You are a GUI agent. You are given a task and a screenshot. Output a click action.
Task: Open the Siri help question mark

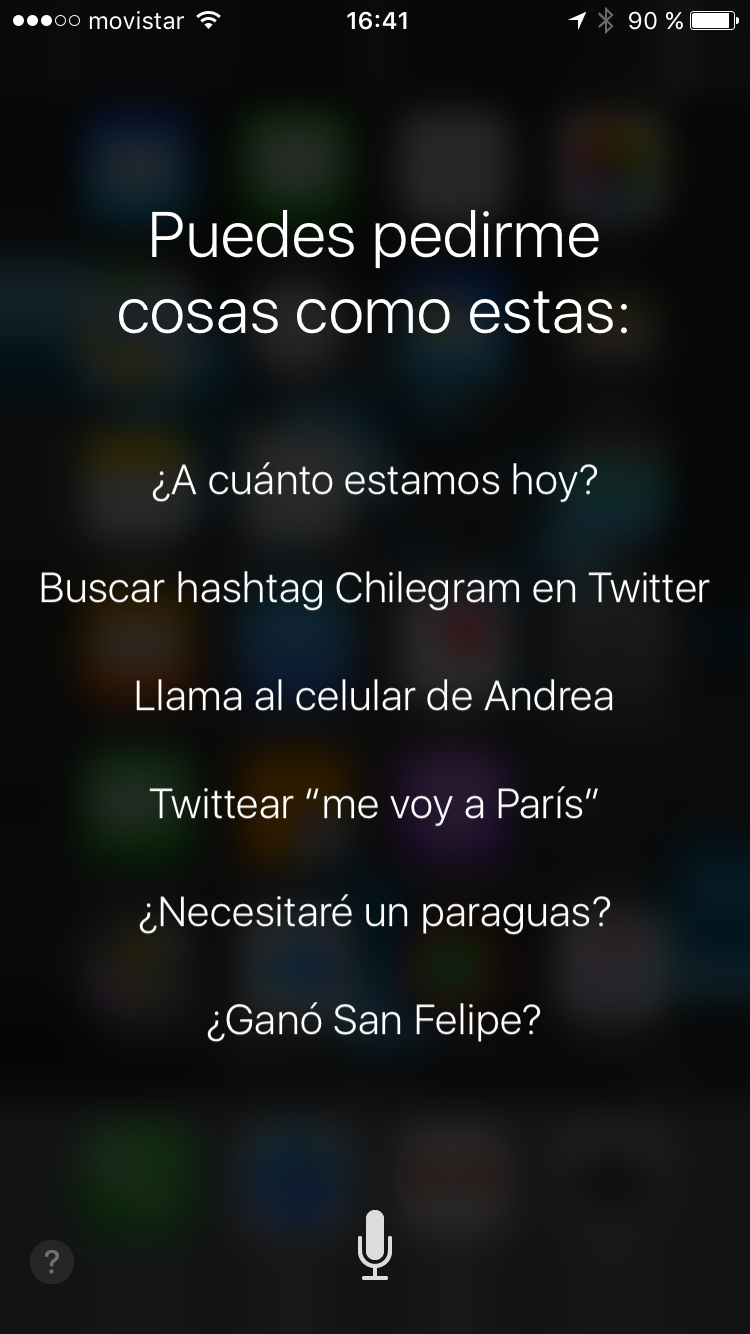[52, 1261]
